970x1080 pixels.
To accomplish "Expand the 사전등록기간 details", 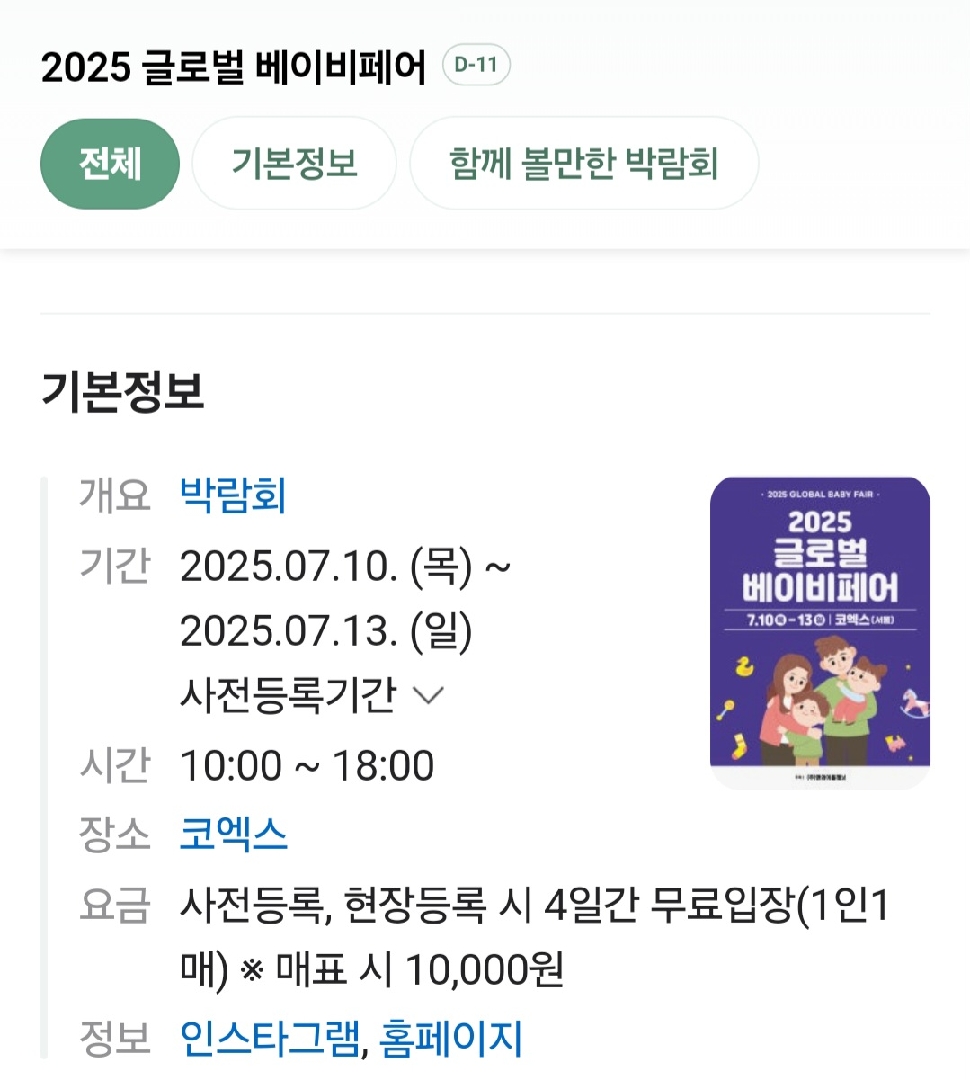I will pyautogui.click(x=311, y=695).
